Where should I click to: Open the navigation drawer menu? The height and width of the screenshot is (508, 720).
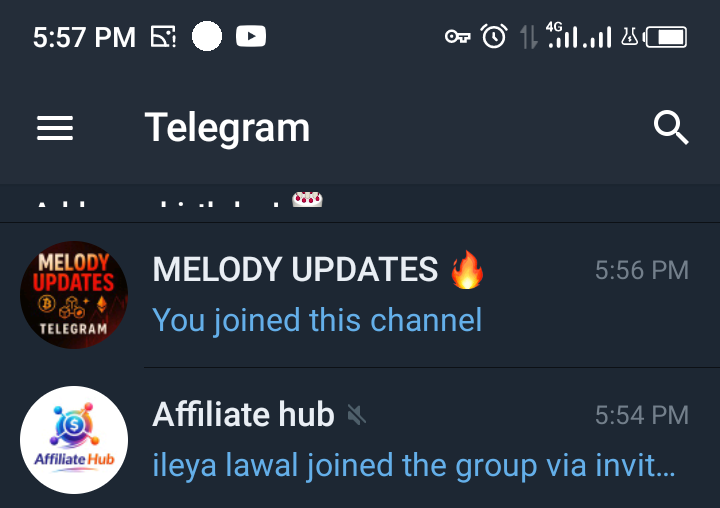point(55,128)
